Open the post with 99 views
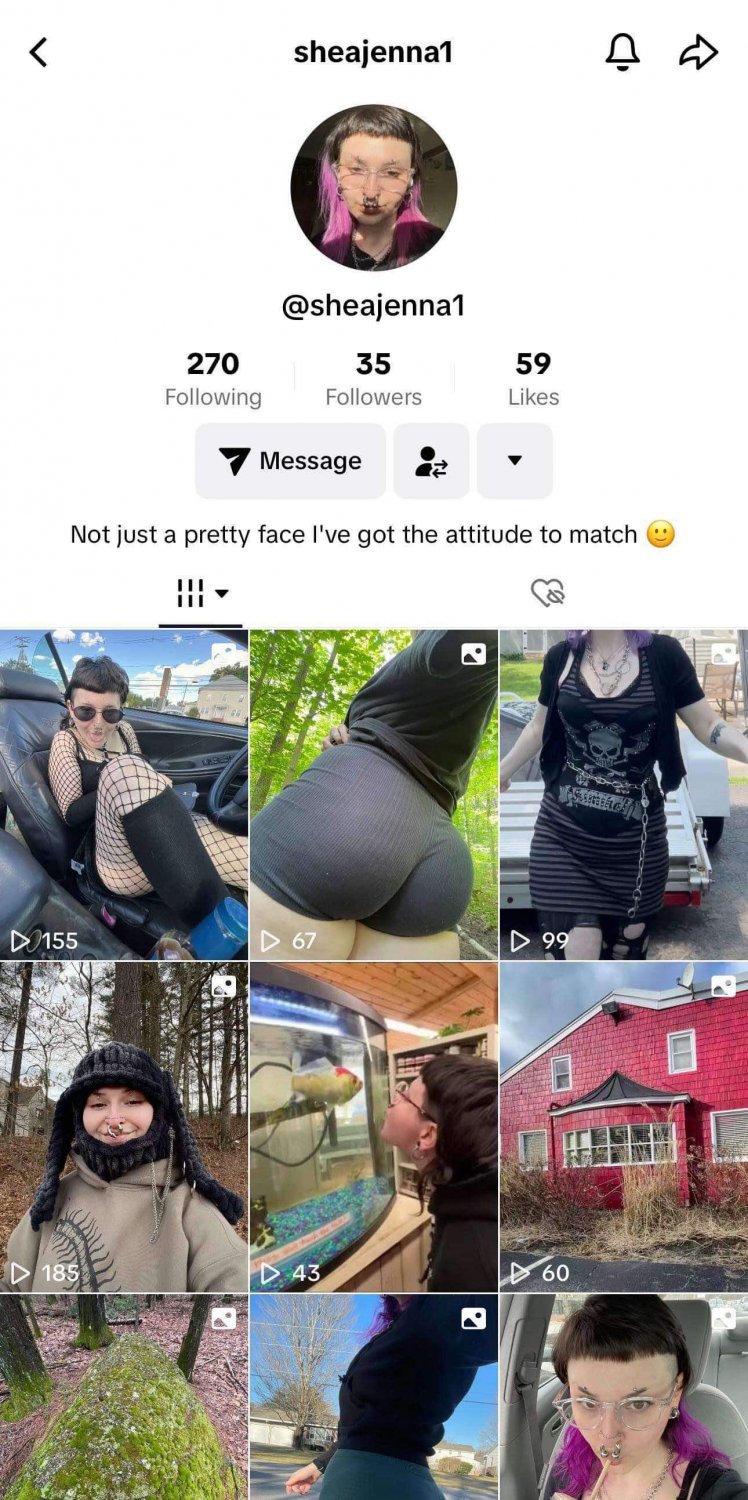Screen dimensions: 748x1500 tap(623, 794)
